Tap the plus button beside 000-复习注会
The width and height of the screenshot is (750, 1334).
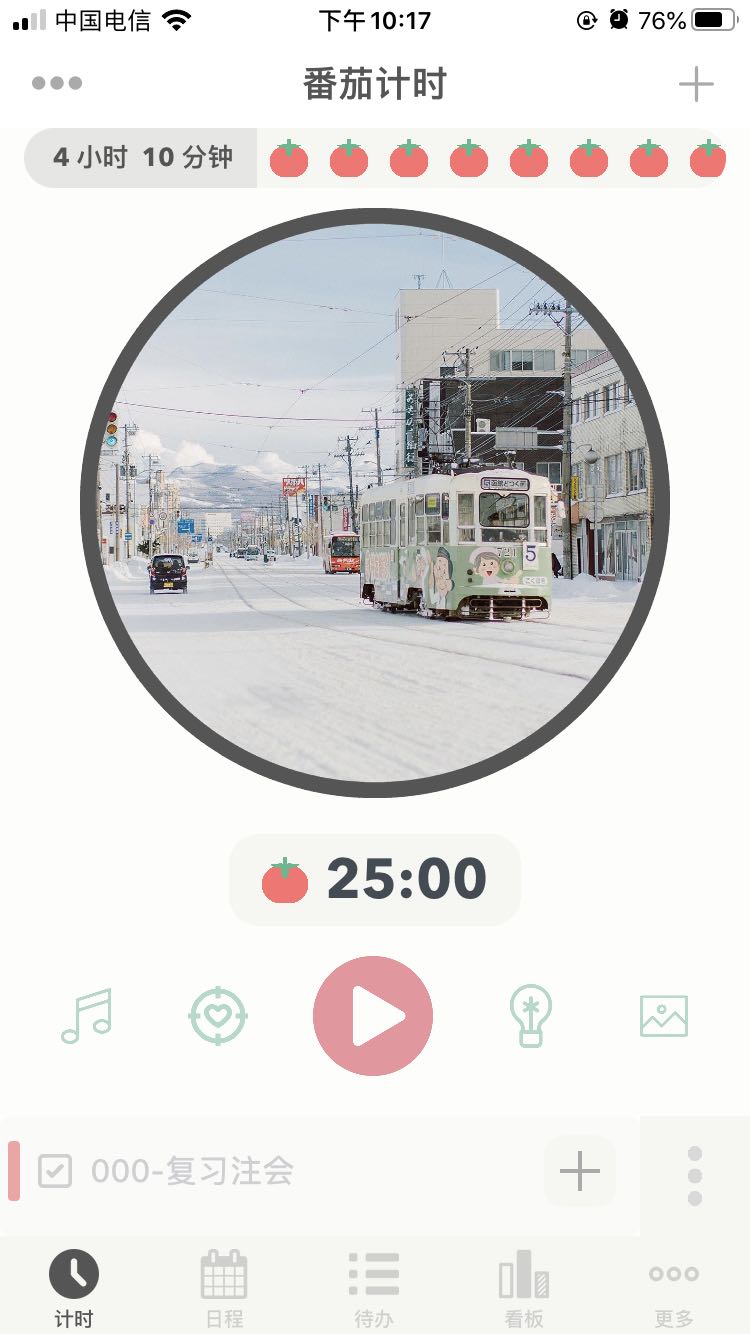580,1171
